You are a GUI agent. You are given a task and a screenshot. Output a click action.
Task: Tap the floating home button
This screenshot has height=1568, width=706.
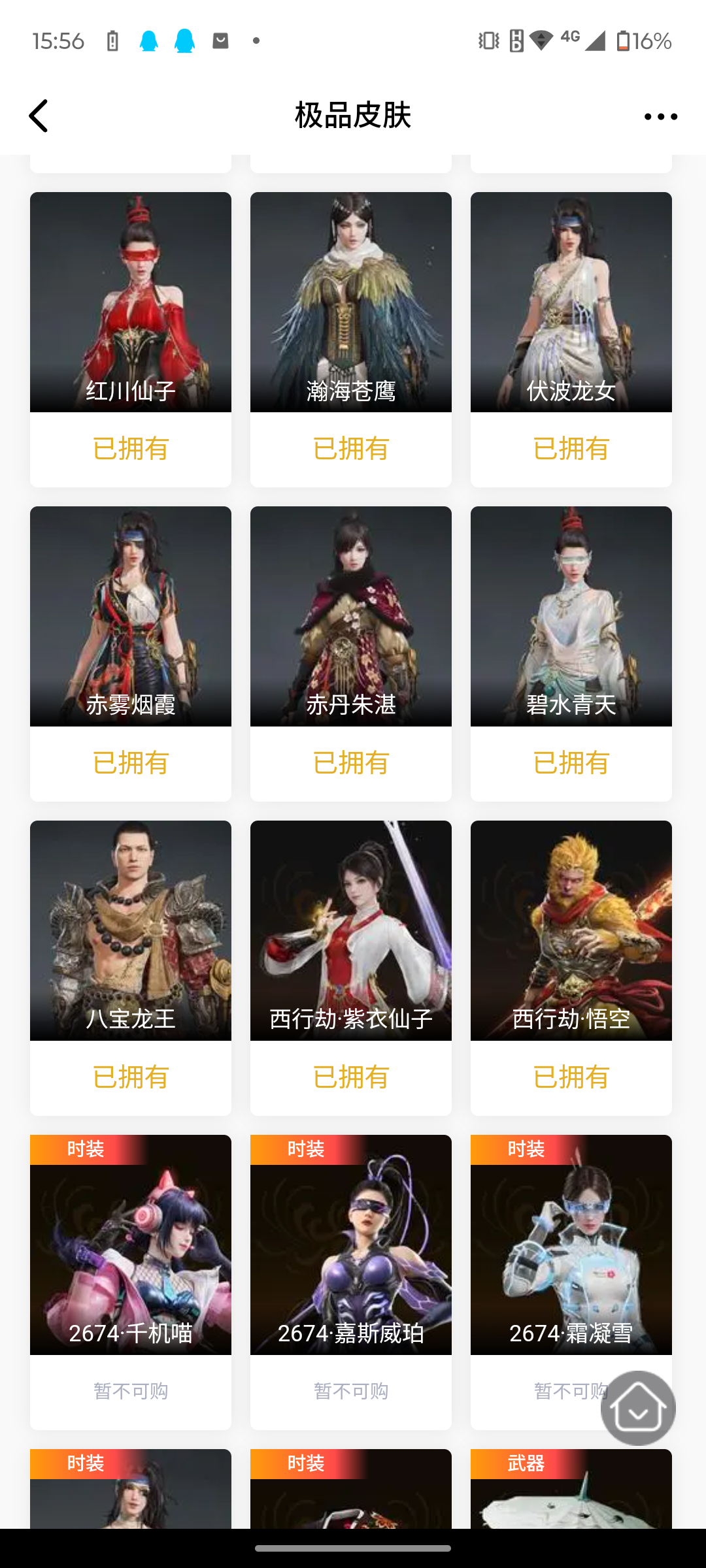pyautogui.click(x=638, y=1408)
